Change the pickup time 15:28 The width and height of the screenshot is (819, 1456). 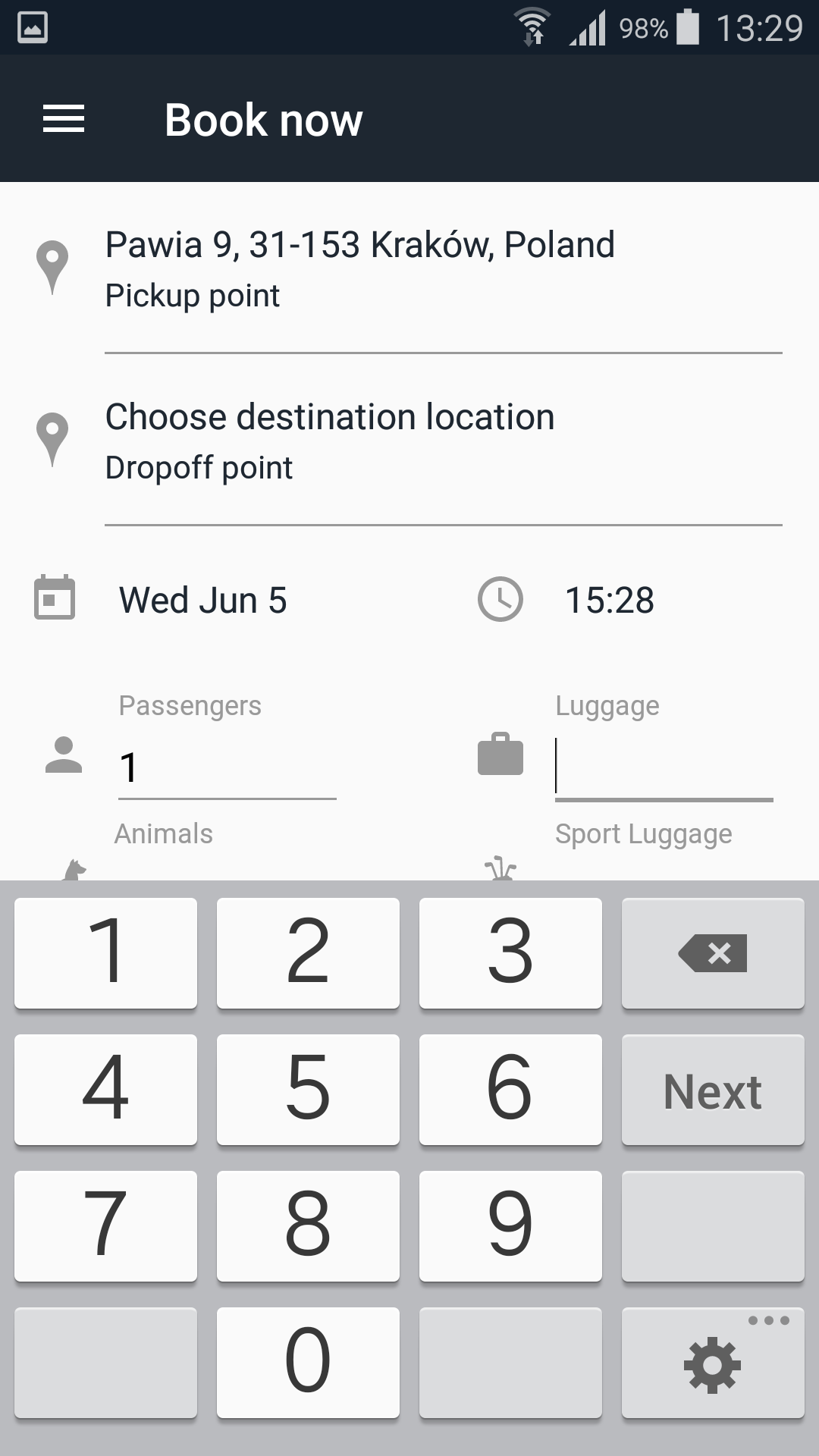pyautogui.click(x=609, y=600)
